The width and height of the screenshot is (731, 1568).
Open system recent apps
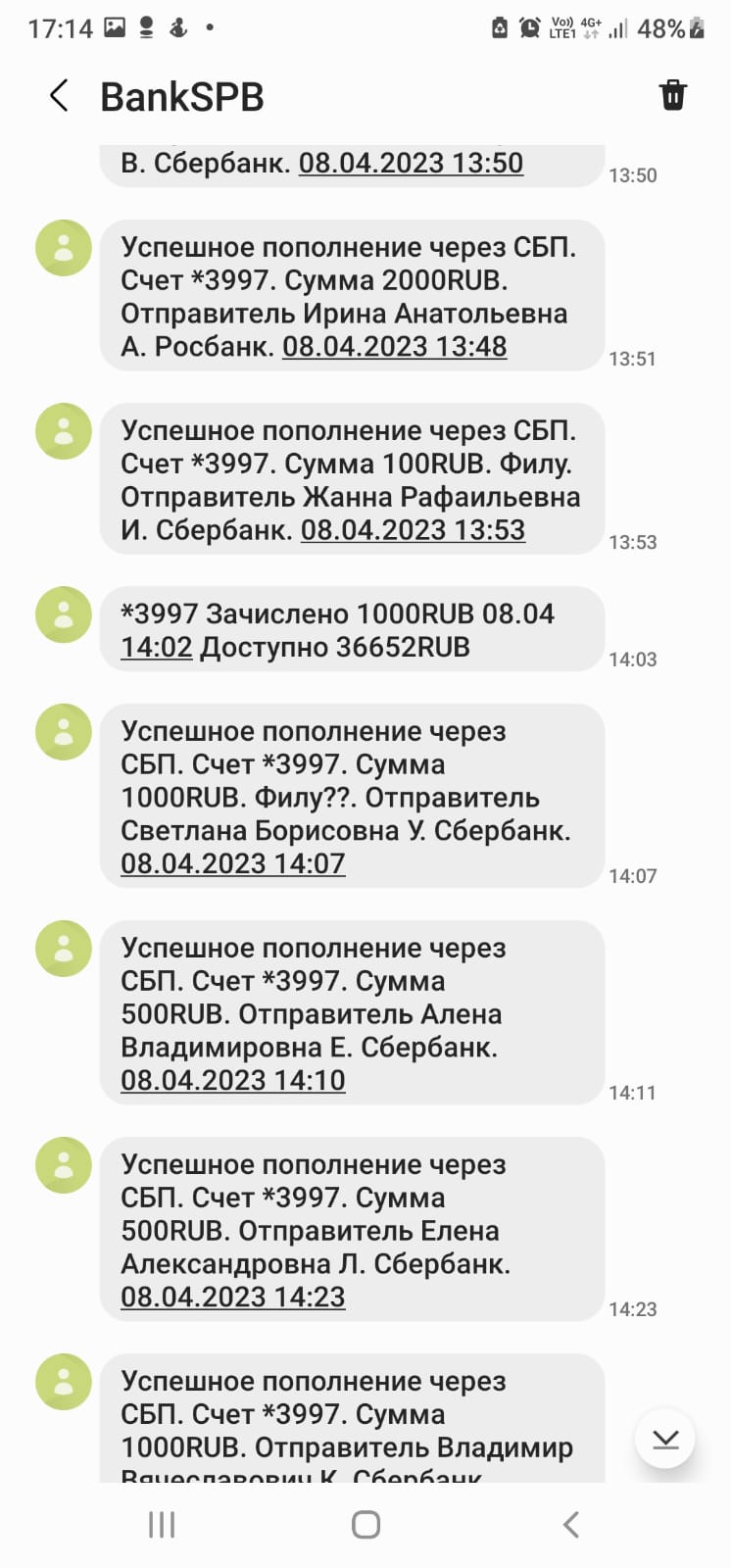coord(162,1524)
